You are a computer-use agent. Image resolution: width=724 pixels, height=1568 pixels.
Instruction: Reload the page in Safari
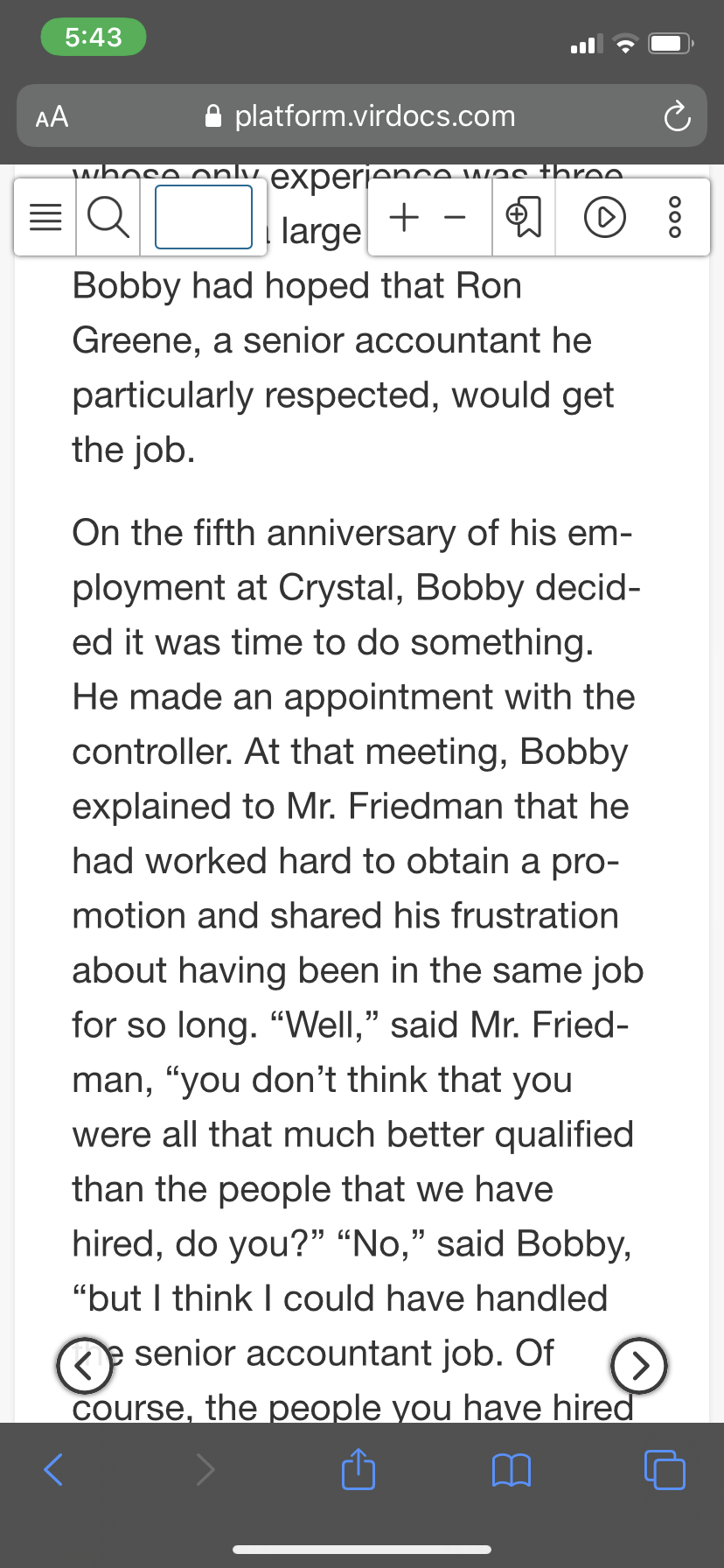click(677, 116)
